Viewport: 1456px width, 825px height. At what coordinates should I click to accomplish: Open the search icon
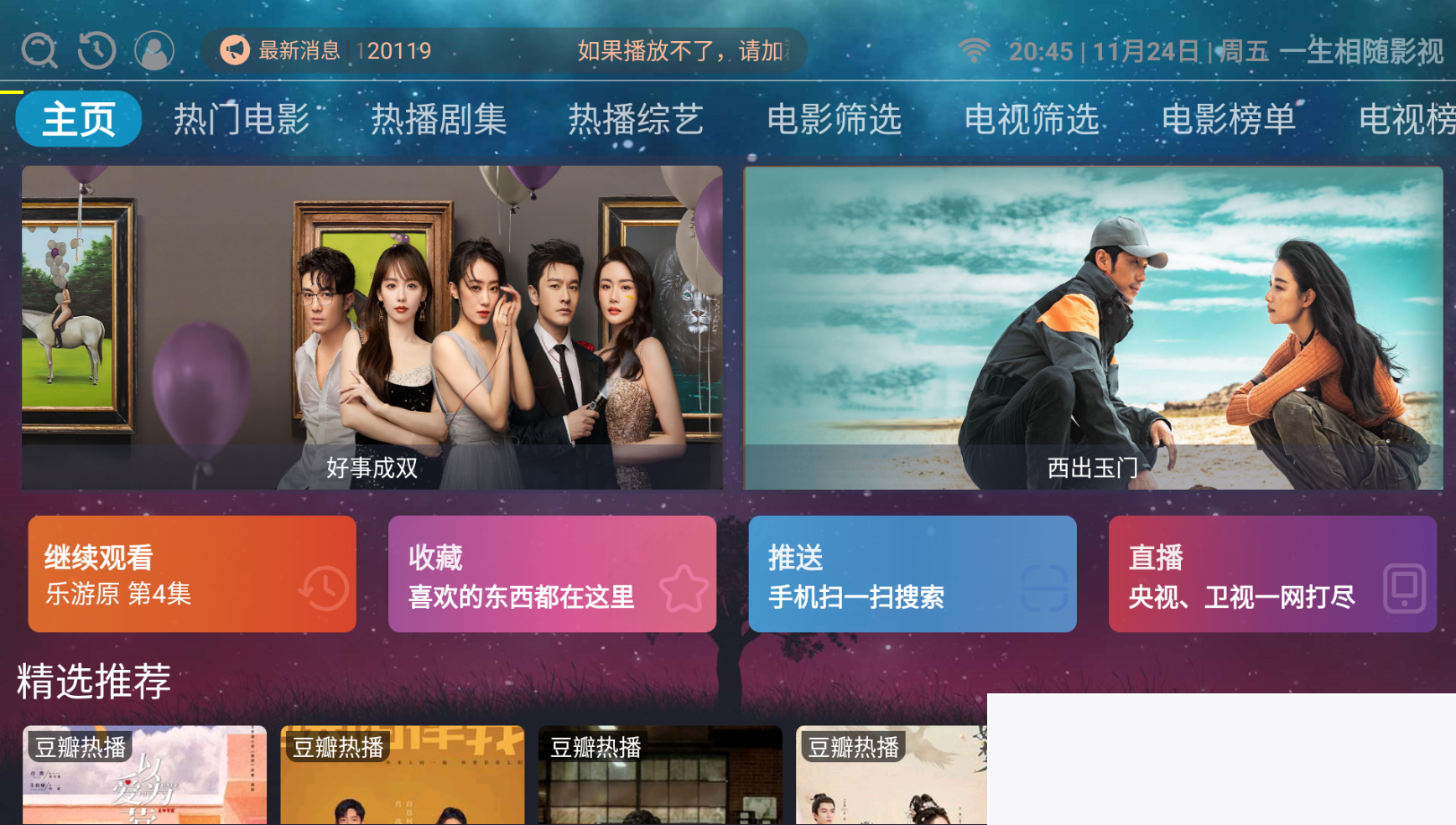[x=39, y=51]
